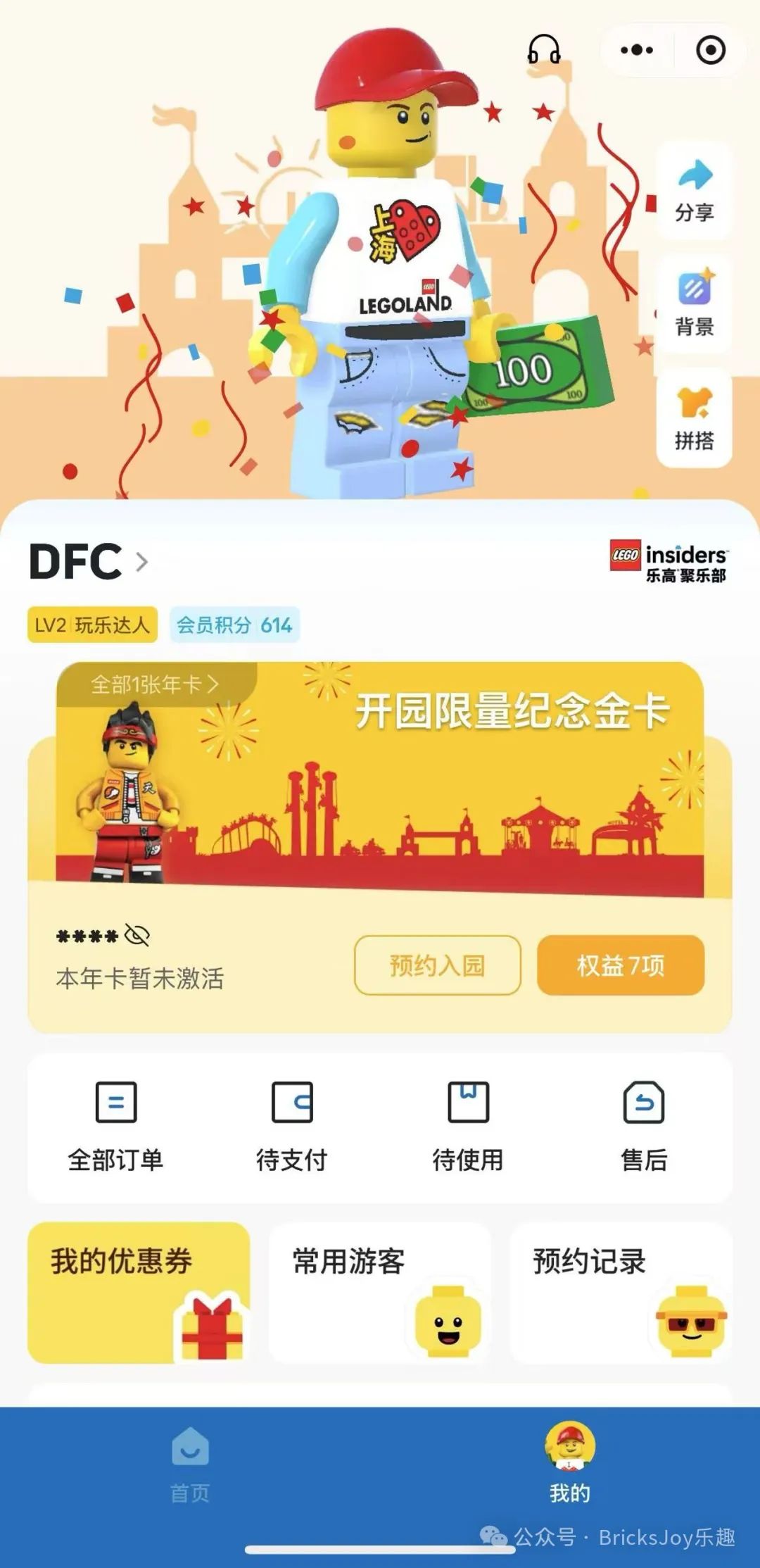Open the mini program more-options menu
Image resolution: width=760 pixels, height=1568 pixels.
637,50
